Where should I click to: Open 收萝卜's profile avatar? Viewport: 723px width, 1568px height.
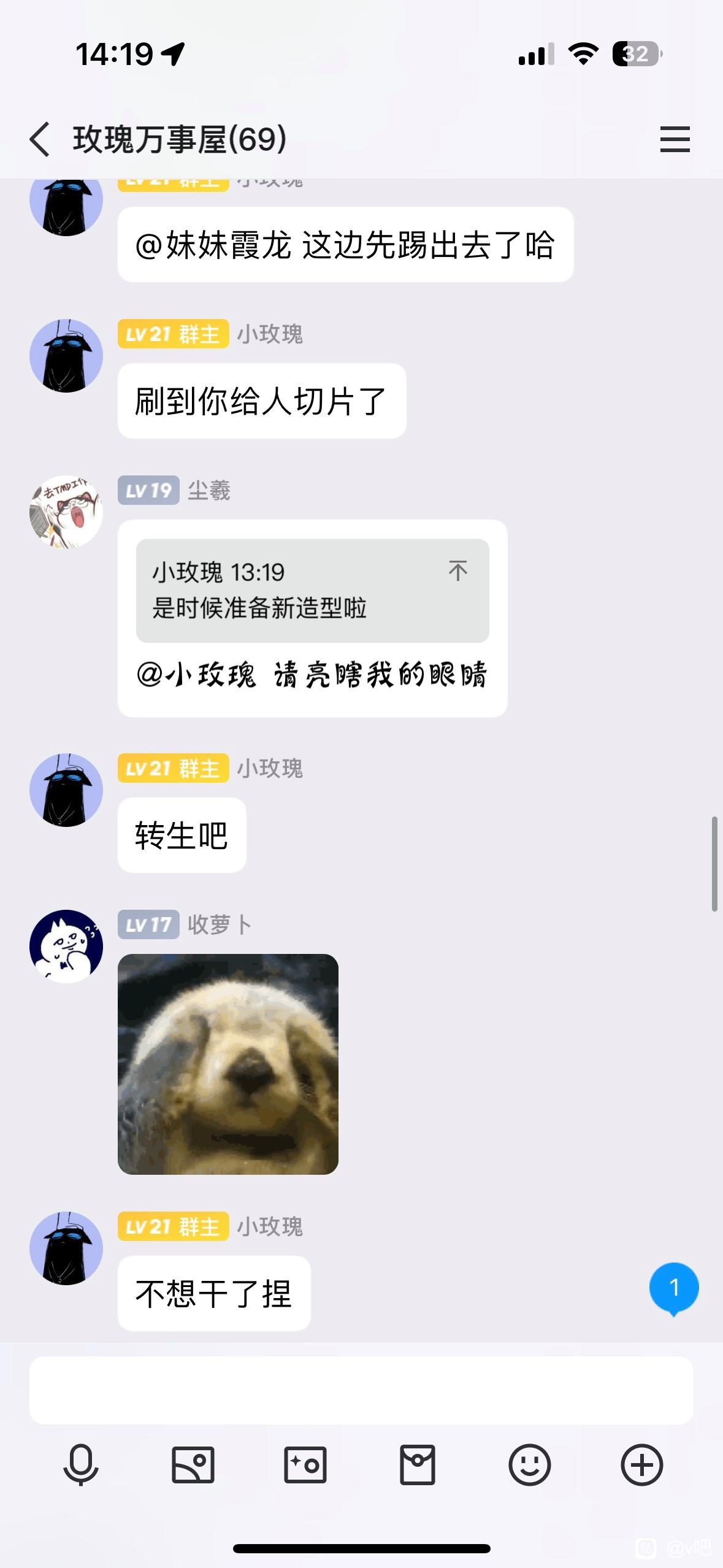[x=66, y=946]
